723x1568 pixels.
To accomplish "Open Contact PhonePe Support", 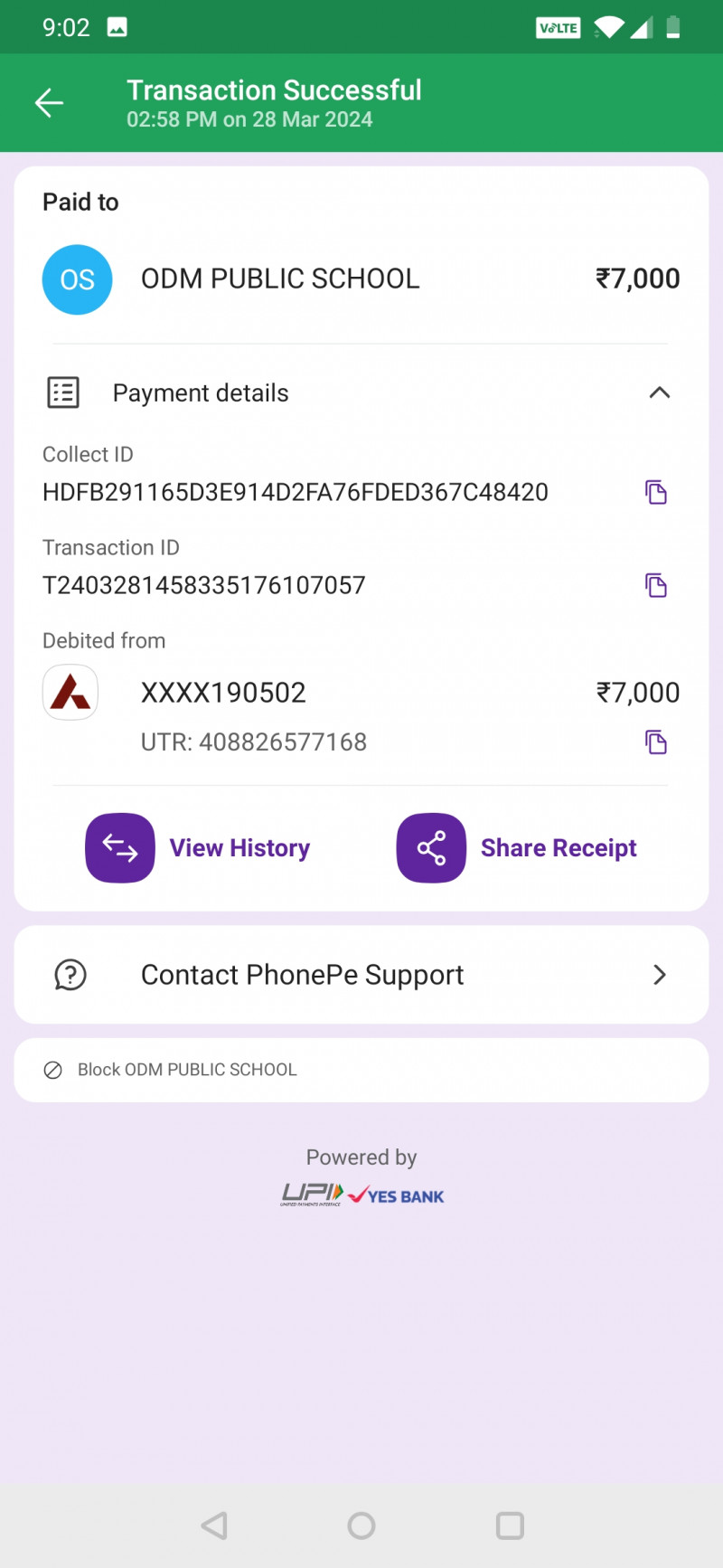I will [361, 975].
